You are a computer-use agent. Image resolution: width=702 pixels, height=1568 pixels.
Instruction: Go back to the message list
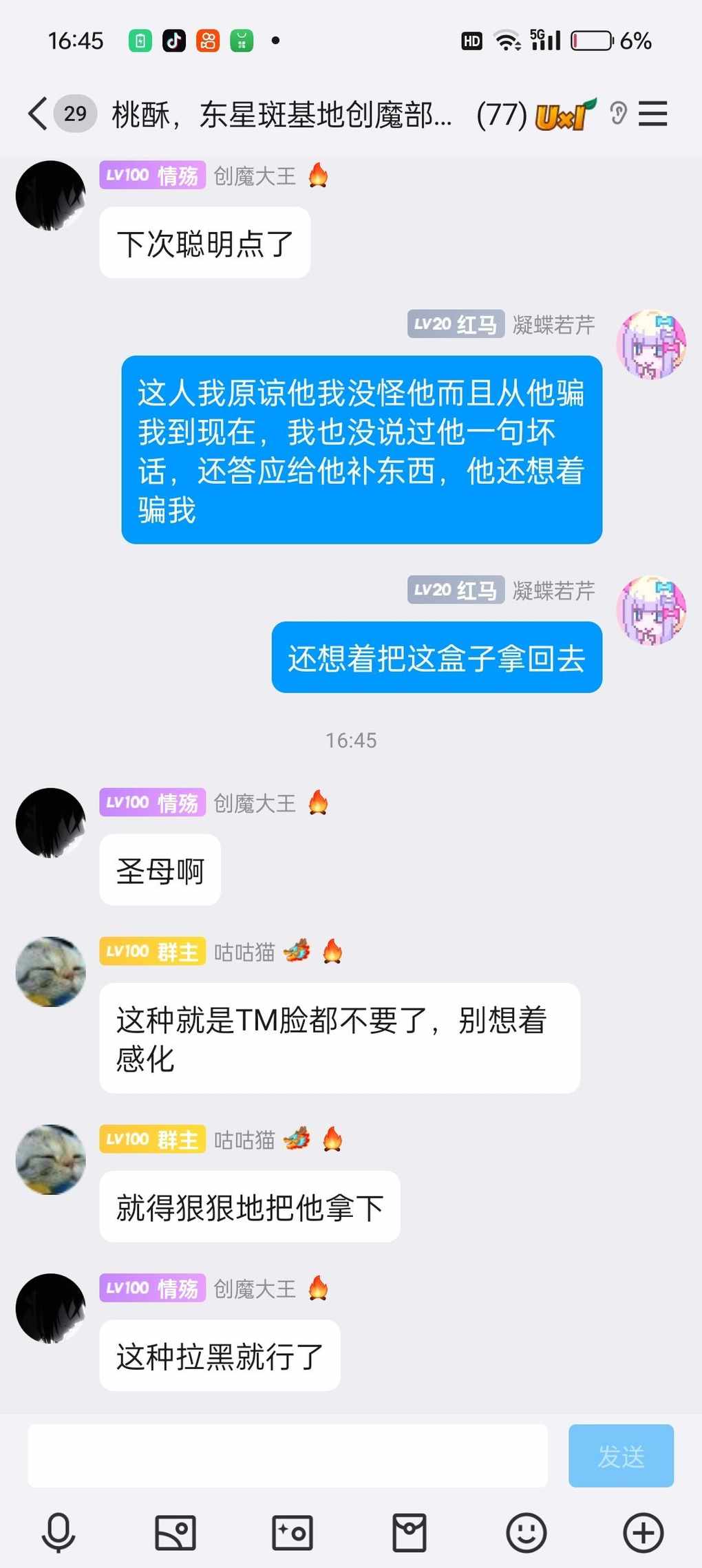pyautogui.click(x=38, y=114)
